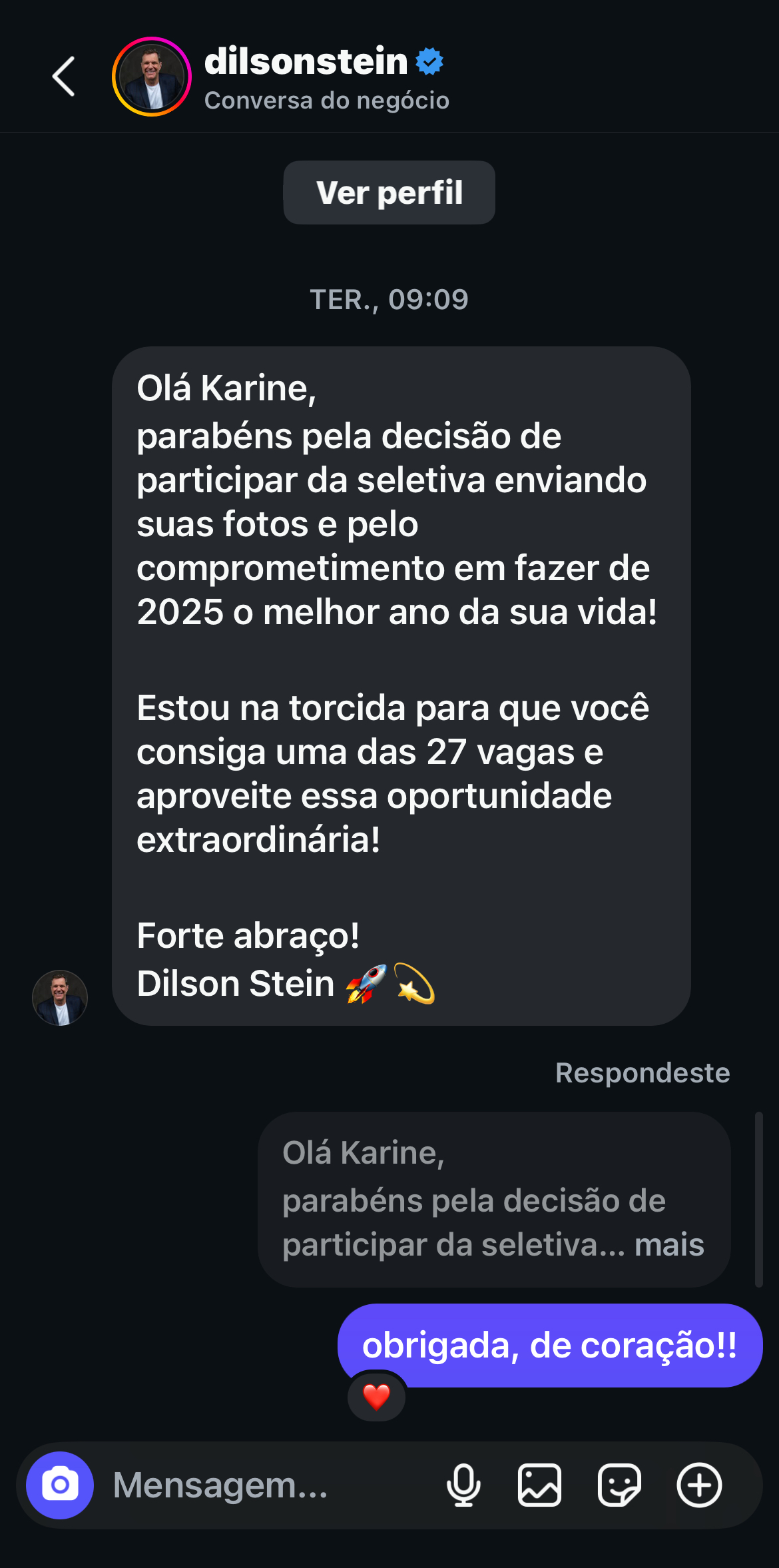
Task: Click the verified badge next to dilsonstein
Action: pos(428,62)
